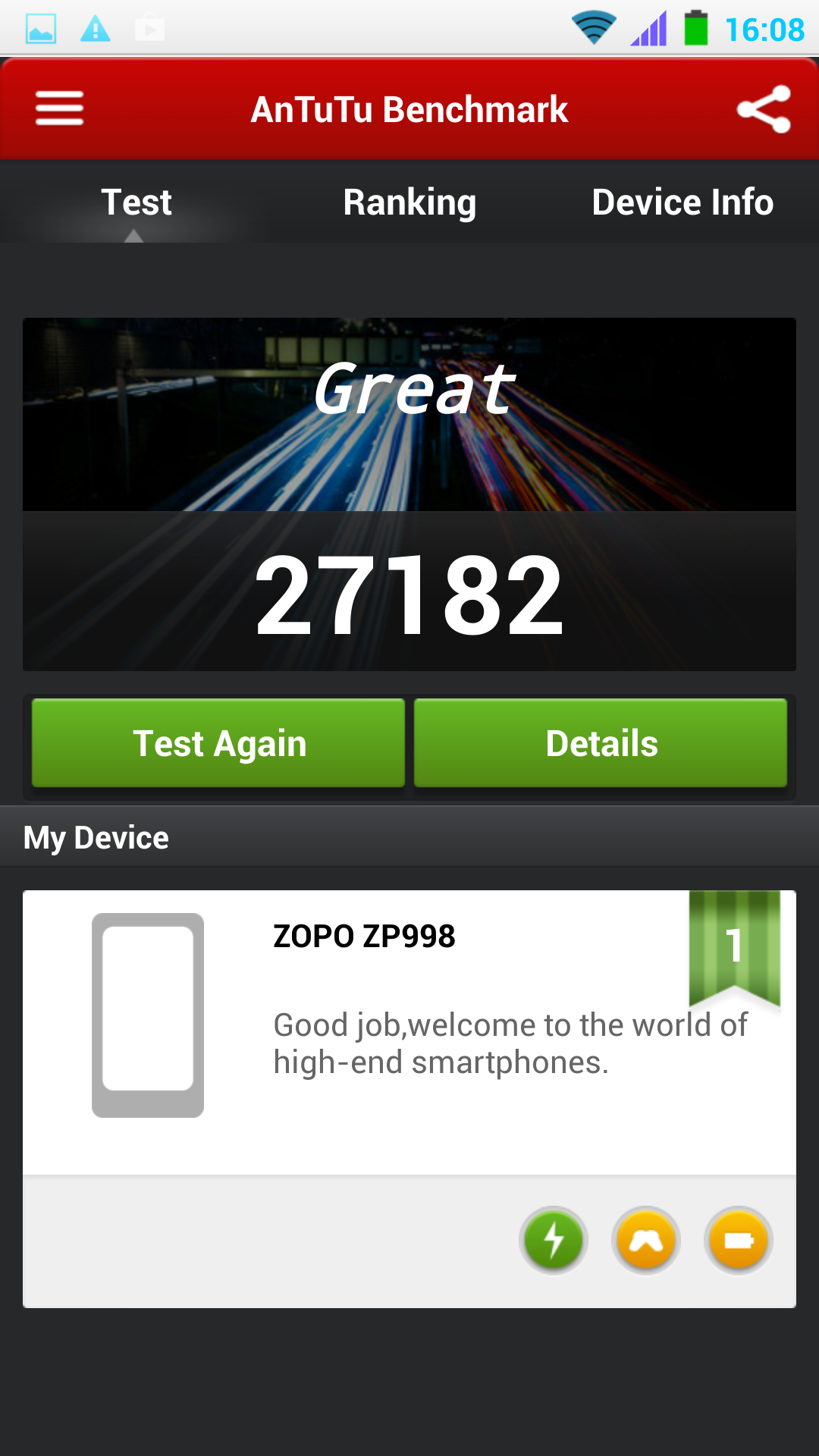Image resolution: width=819 pixels, height=1456 pixels.
Task: Switch to the Ranking tab
Action: (x=409, y=202)
